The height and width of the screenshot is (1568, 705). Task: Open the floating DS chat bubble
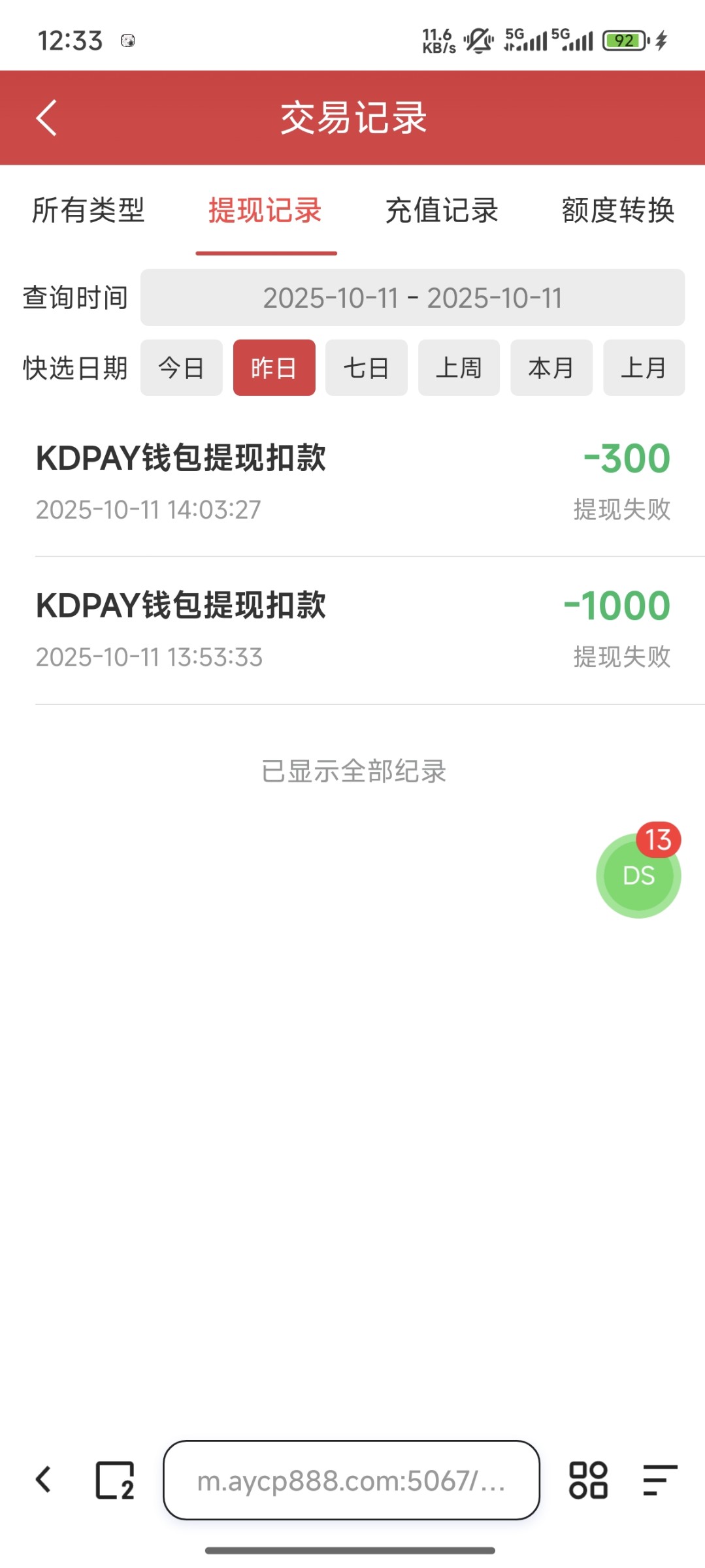[638, 875]
